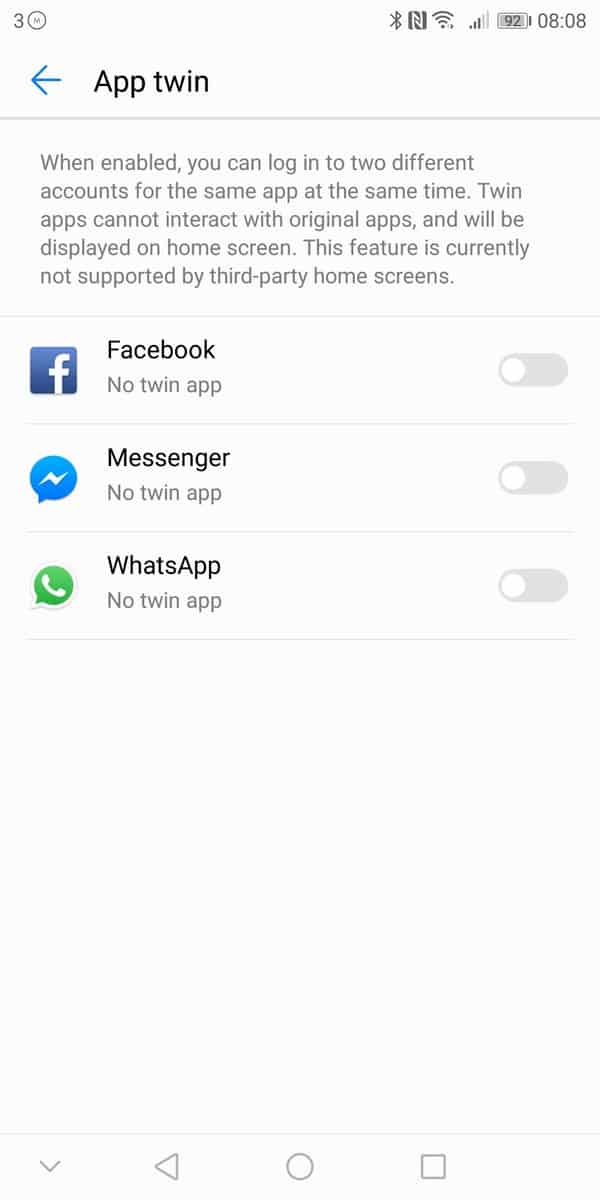Enable twin app for Facebook

532,370
